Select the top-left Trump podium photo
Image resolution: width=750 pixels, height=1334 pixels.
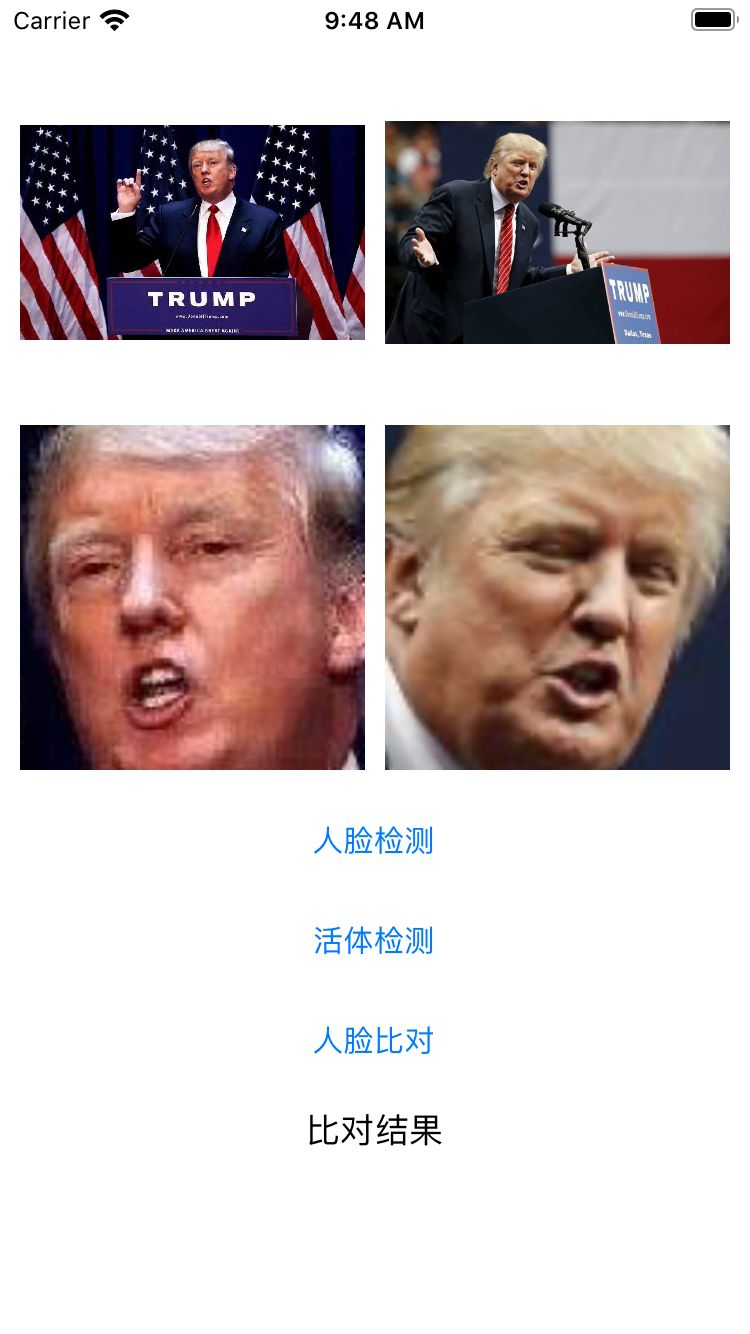(192, 231)
